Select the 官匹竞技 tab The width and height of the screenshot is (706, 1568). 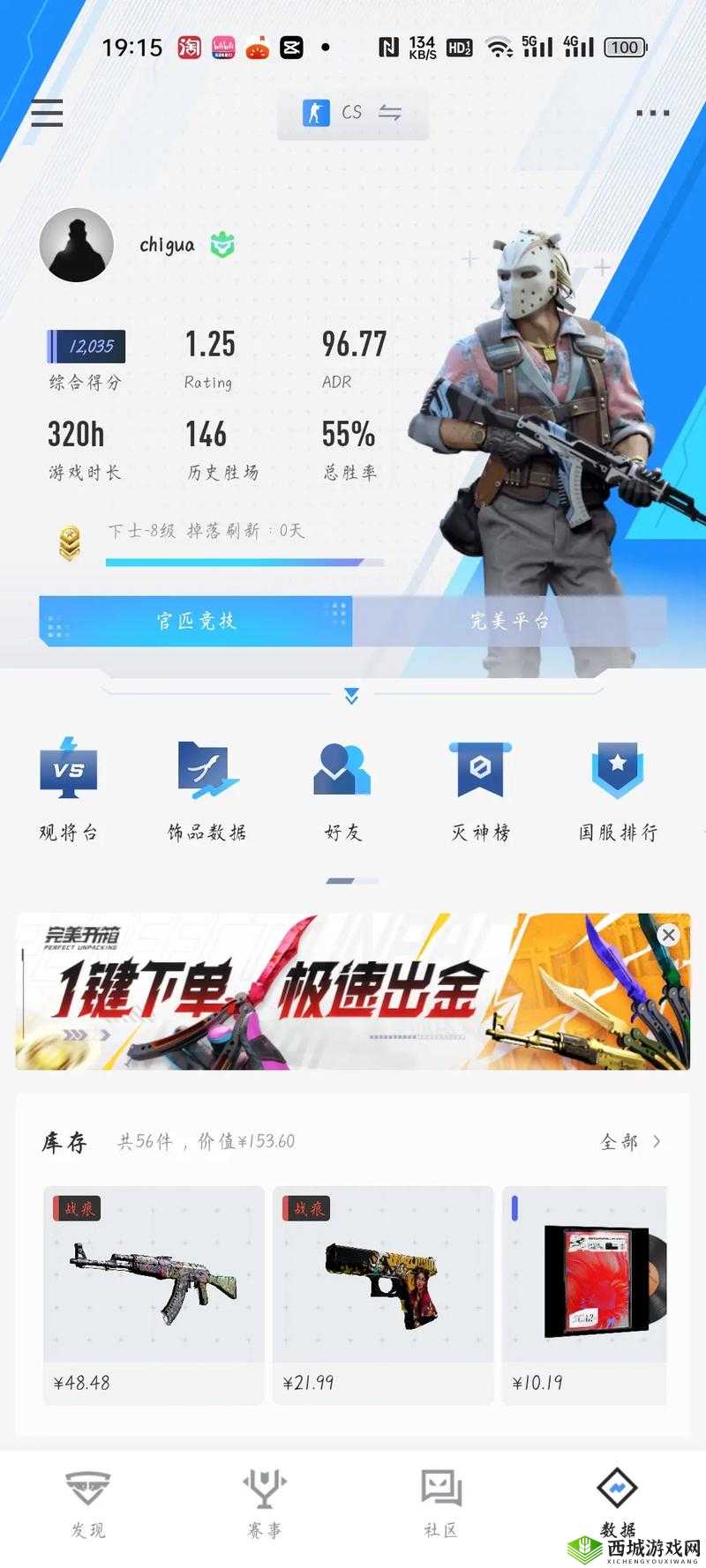196,621
